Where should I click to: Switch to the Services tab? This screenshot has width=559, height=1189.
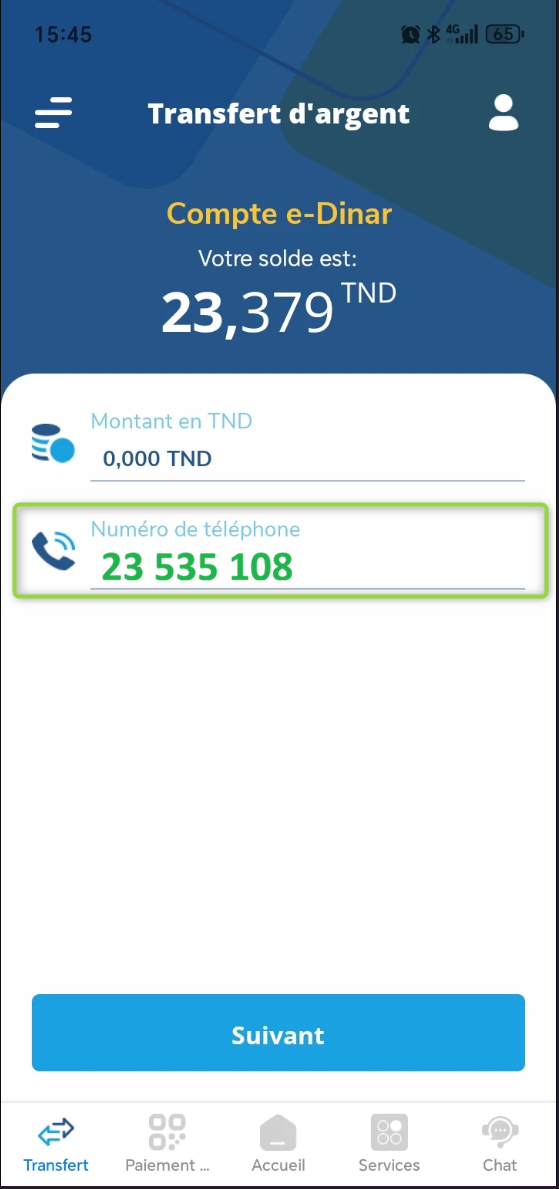[389, 1145]
